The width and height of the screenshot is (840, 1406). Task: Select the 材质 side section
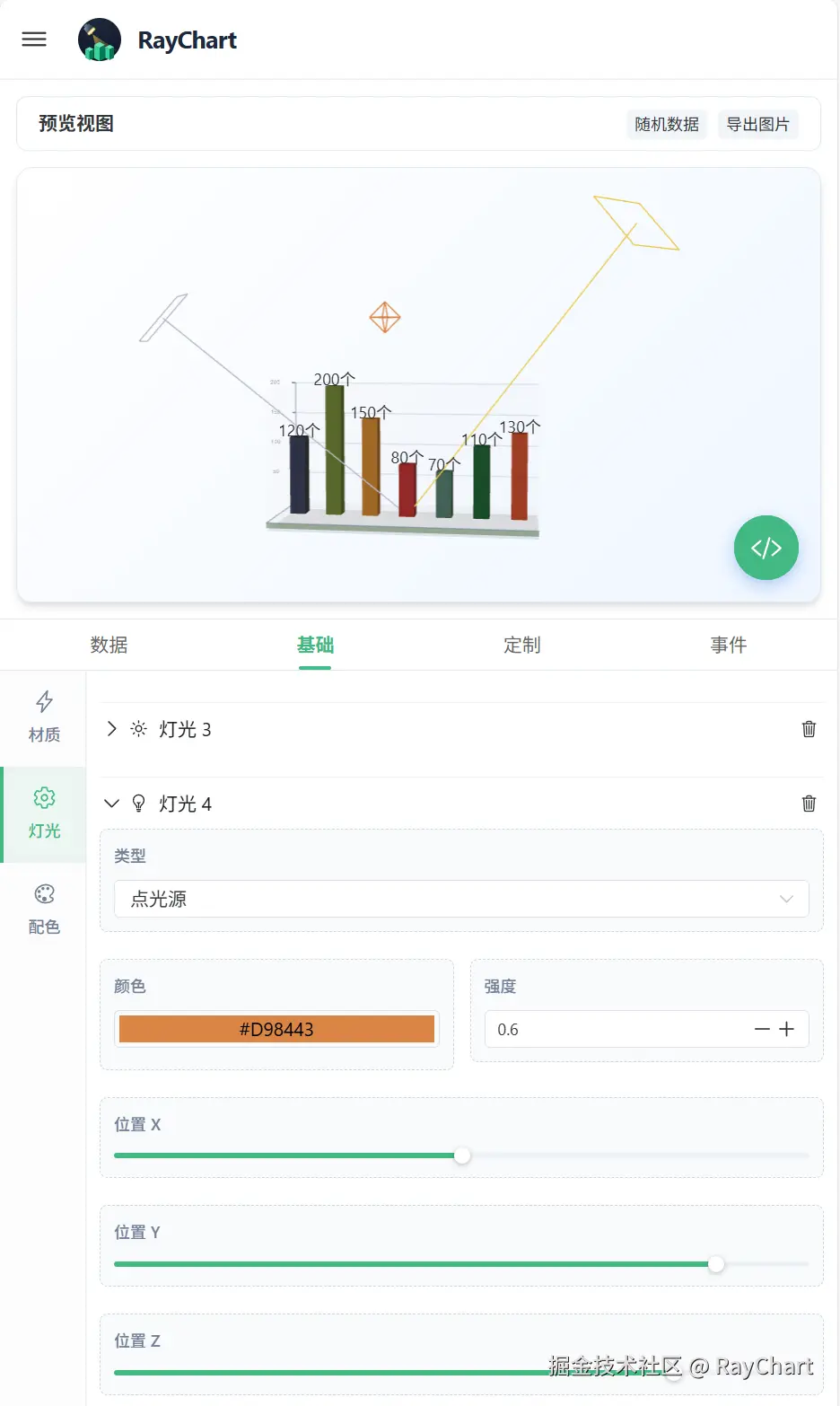coord(44,716)
